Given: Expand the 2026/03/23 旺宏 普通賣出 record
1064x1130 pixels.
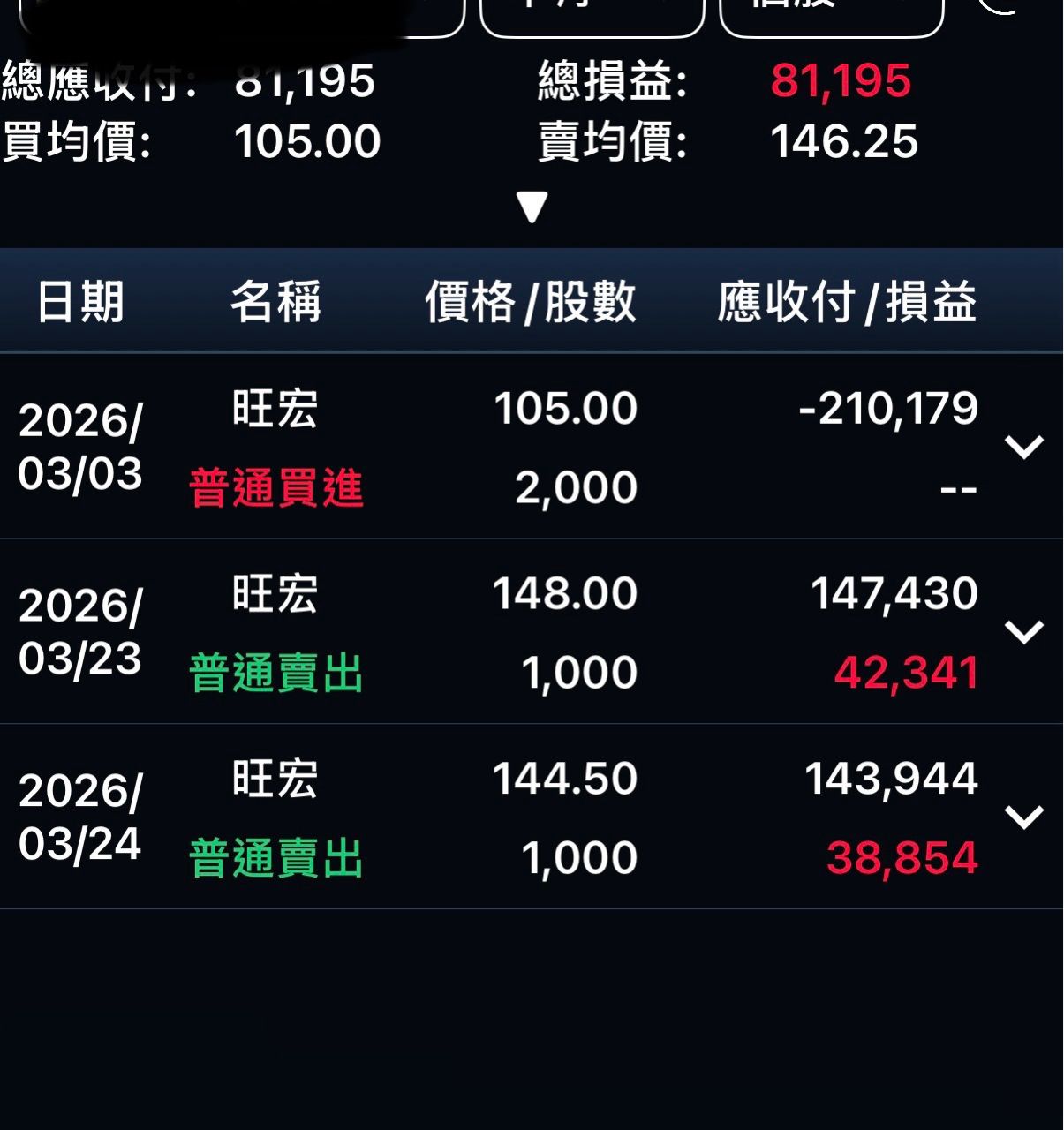Looking at the screenshot, I should tap(1024, 632).
